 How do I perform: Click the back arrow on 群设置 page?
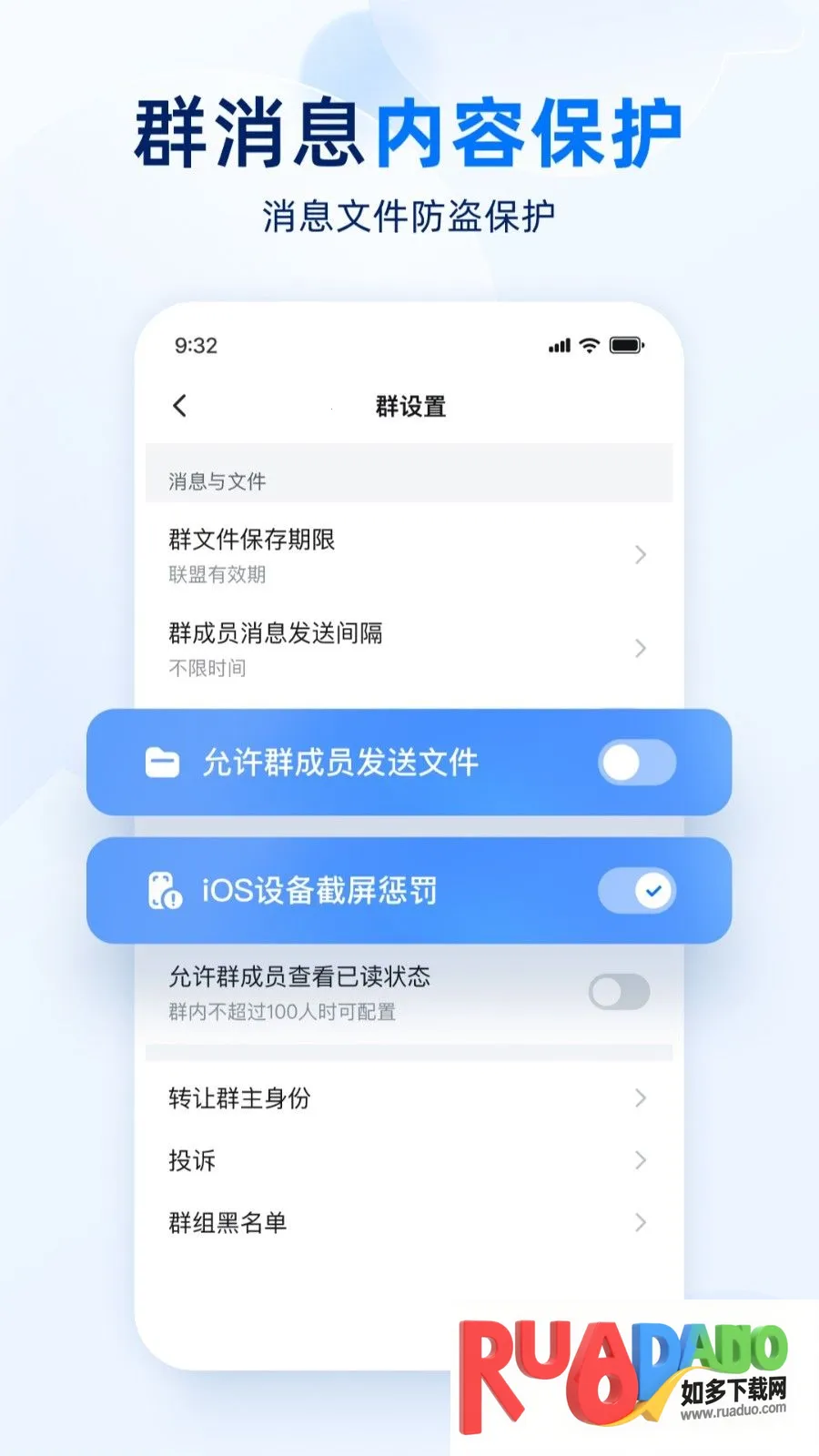coord(180,406)
